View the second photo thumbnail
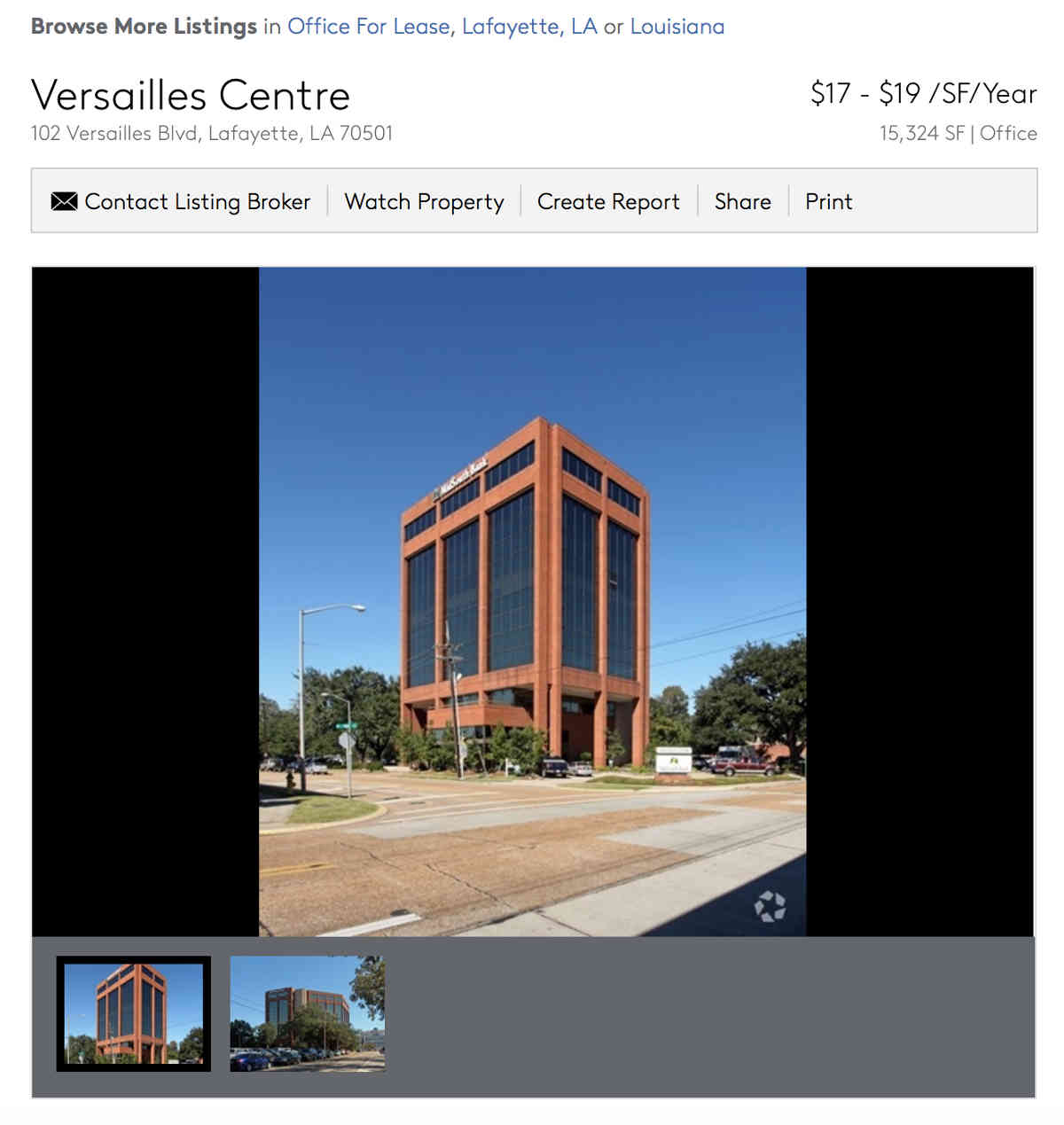1064x1125 pixels. (307, 1013)
